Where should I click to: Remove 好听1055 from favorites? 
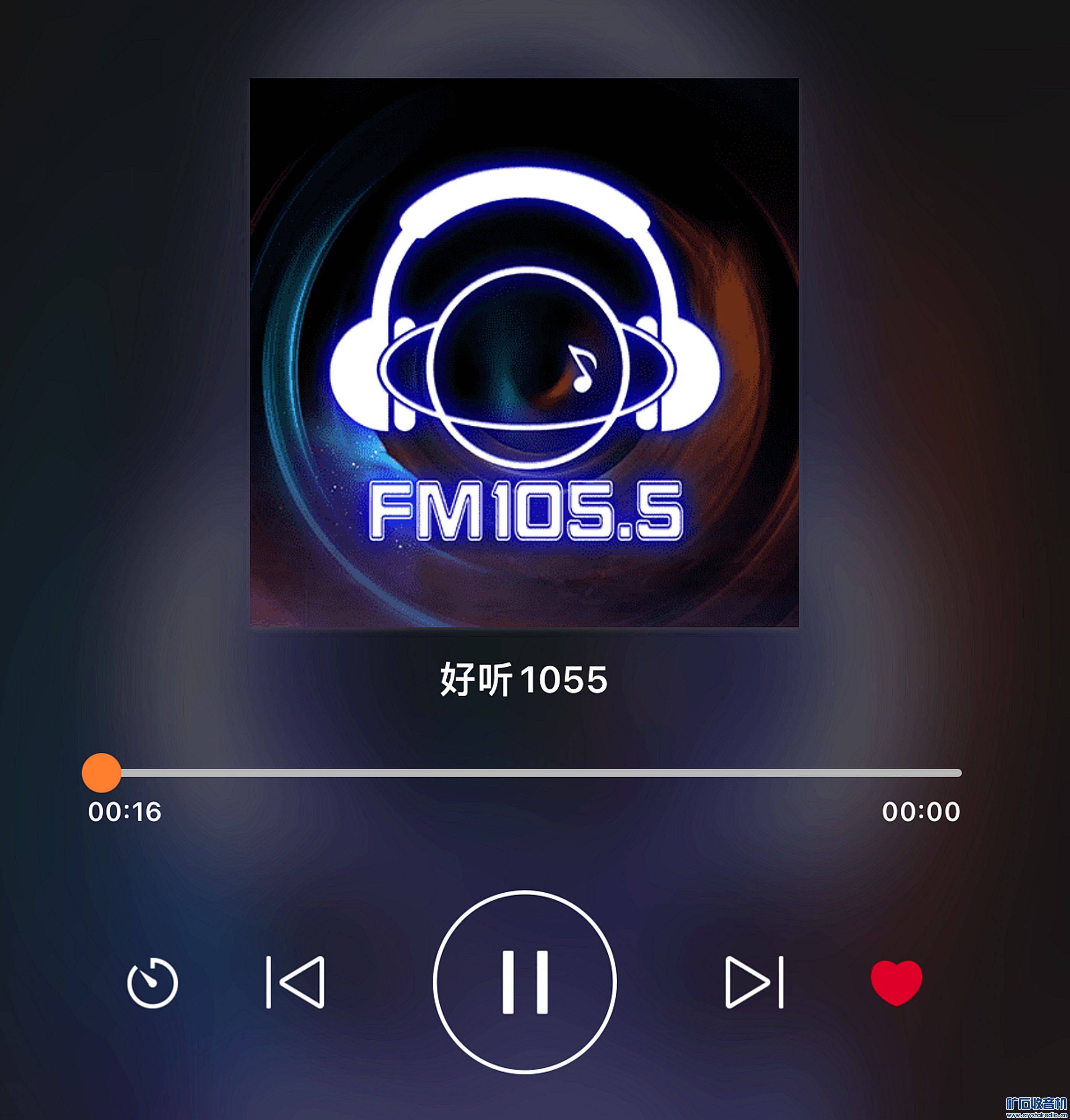896,982
